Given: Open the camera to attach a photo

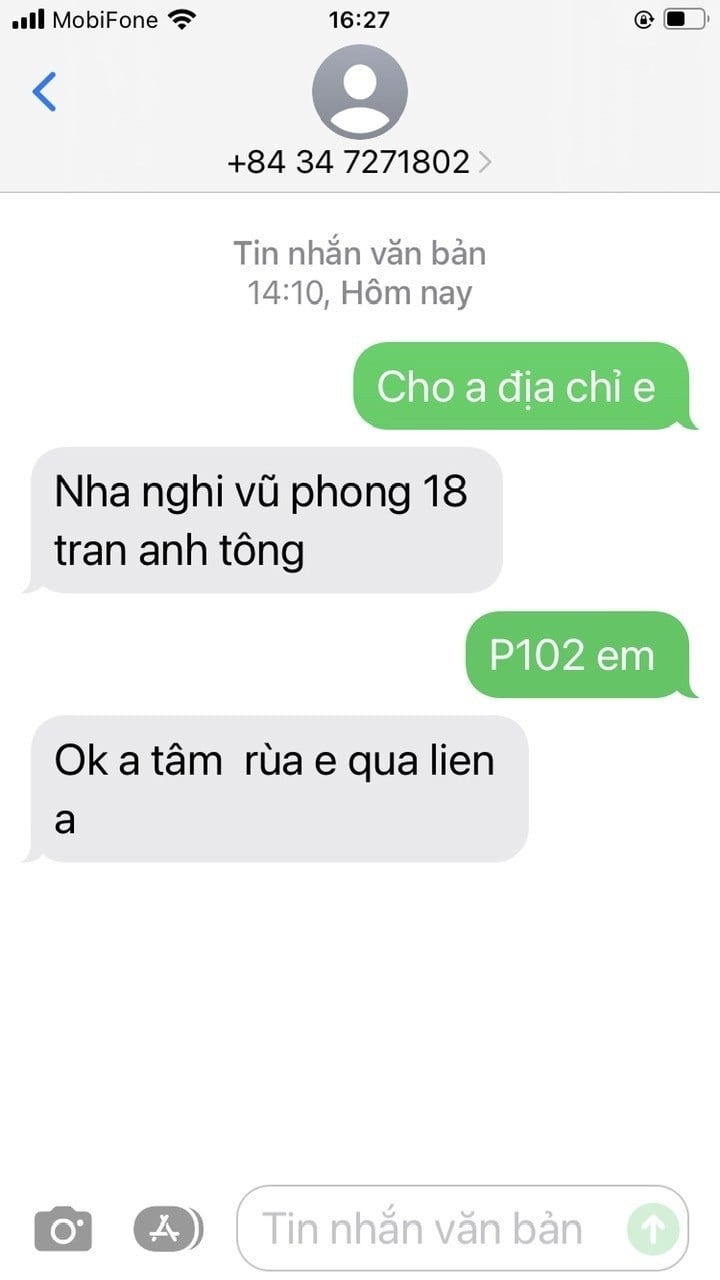Looking at the screenshot, I should coord(63,1229).
